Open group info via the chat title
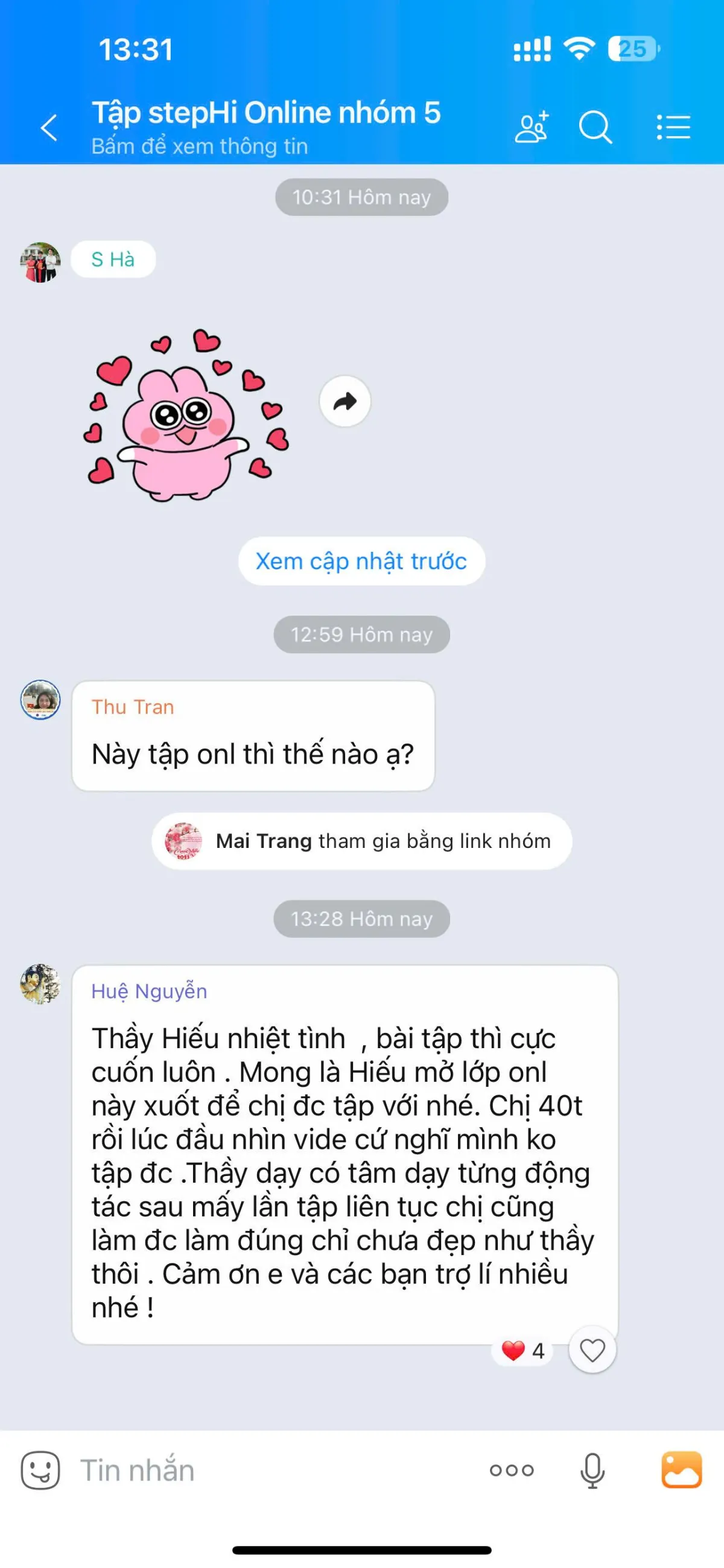The width and height of the screenshot is (724, 1568). 265,114
